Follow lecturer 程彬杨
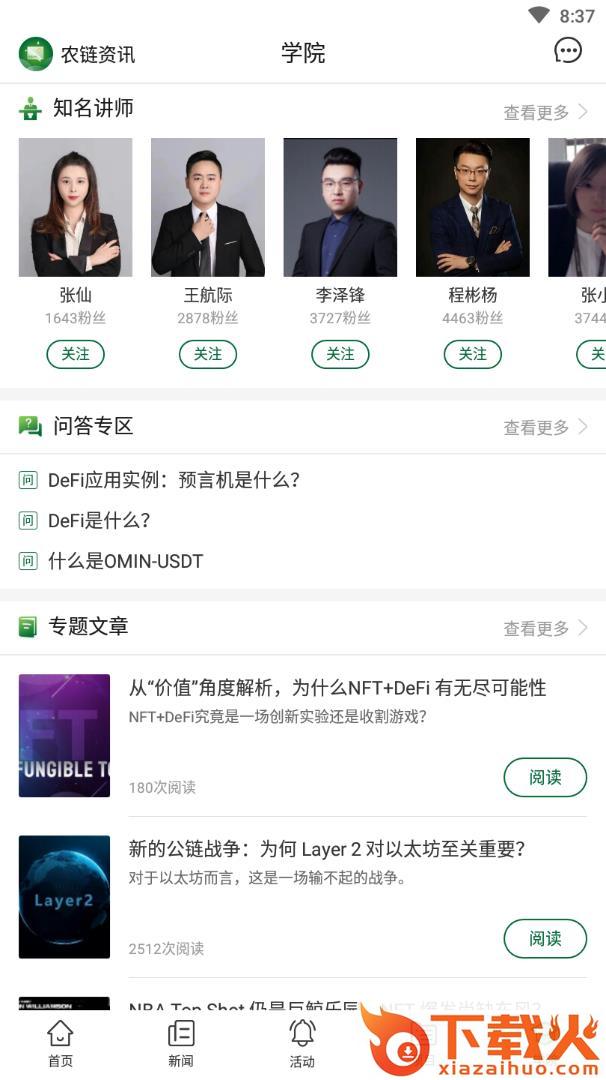This screenshot has width=606, height=1080. tap(472, 354)
